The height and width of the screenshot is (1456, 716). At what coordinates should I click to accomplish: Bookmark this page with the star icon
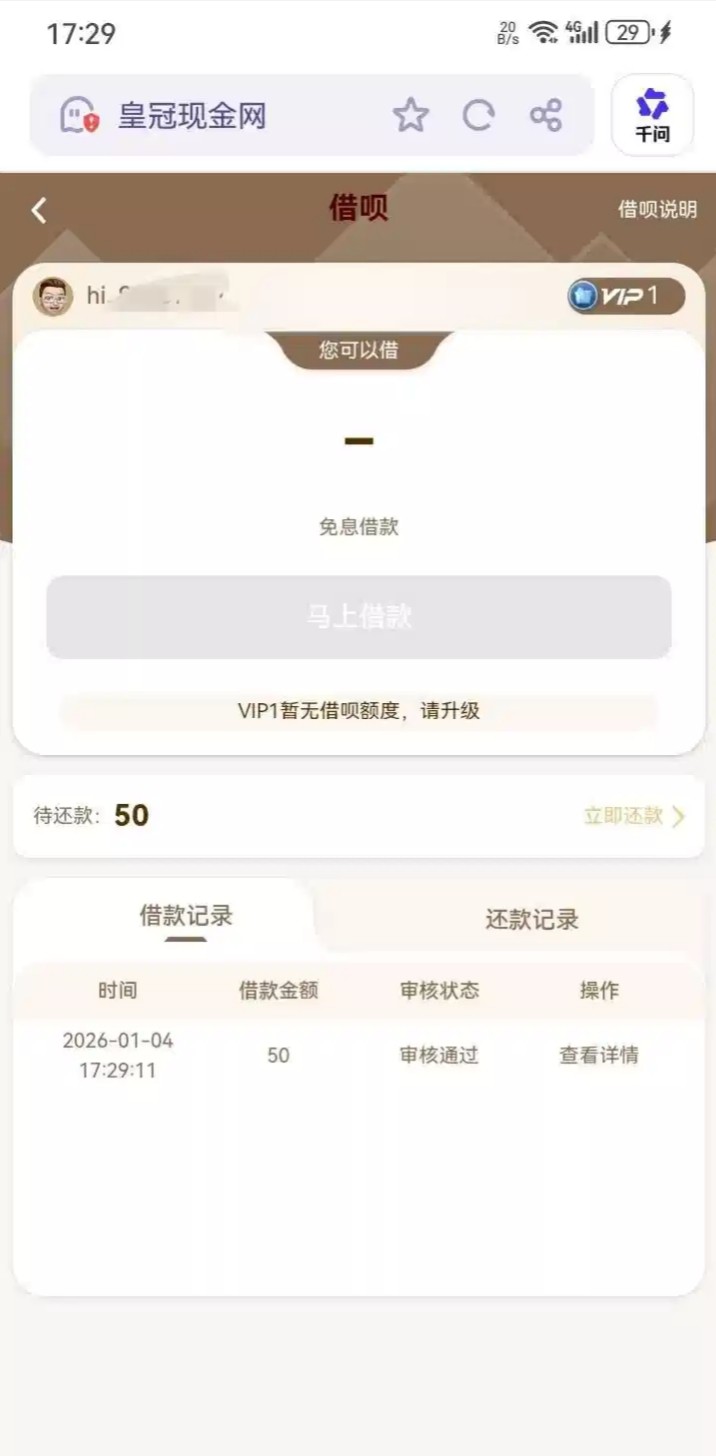tap(410, 116)
